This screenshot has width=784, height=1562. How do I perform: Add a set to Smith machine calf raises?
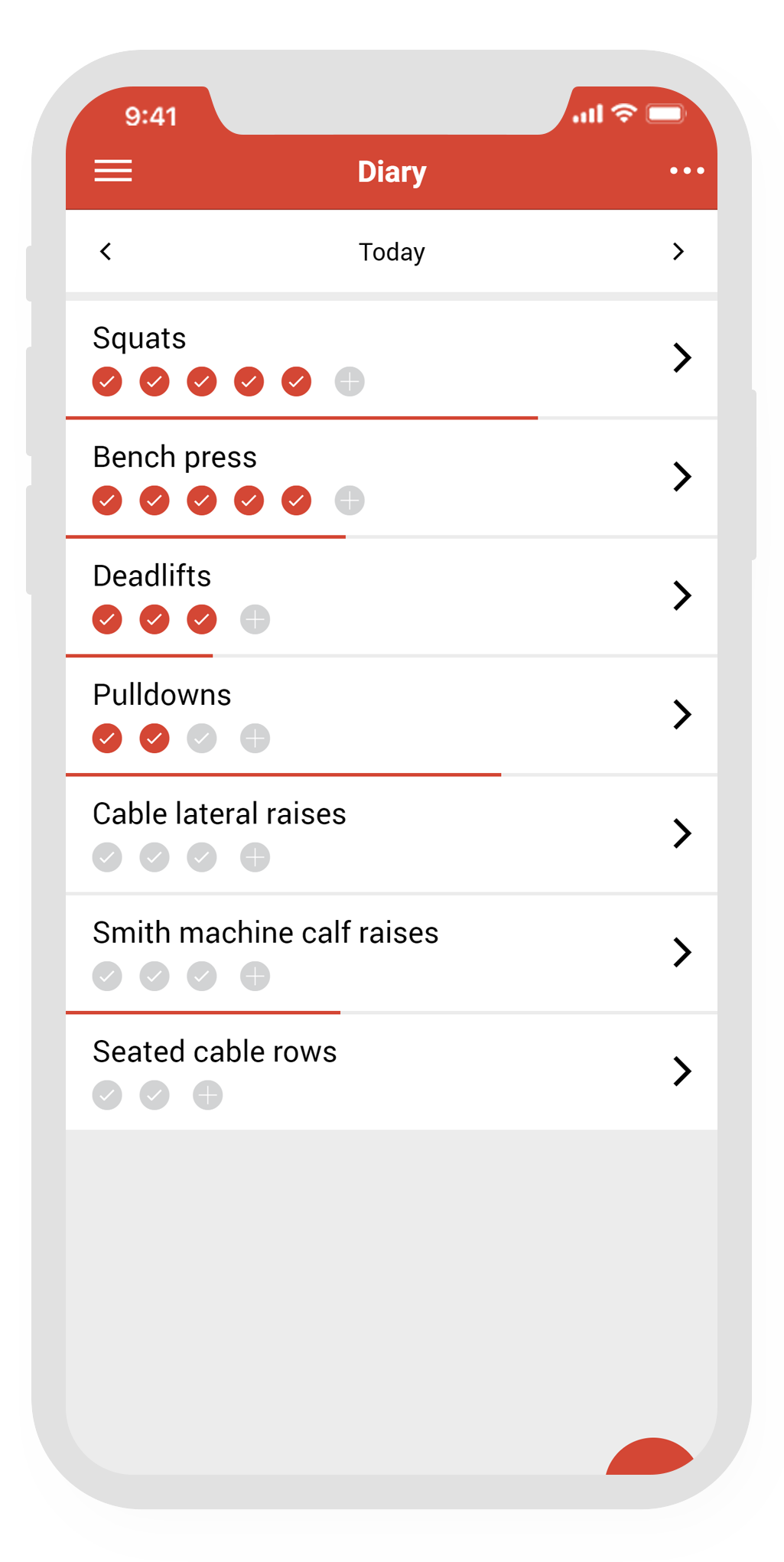[x=255, y=976]
